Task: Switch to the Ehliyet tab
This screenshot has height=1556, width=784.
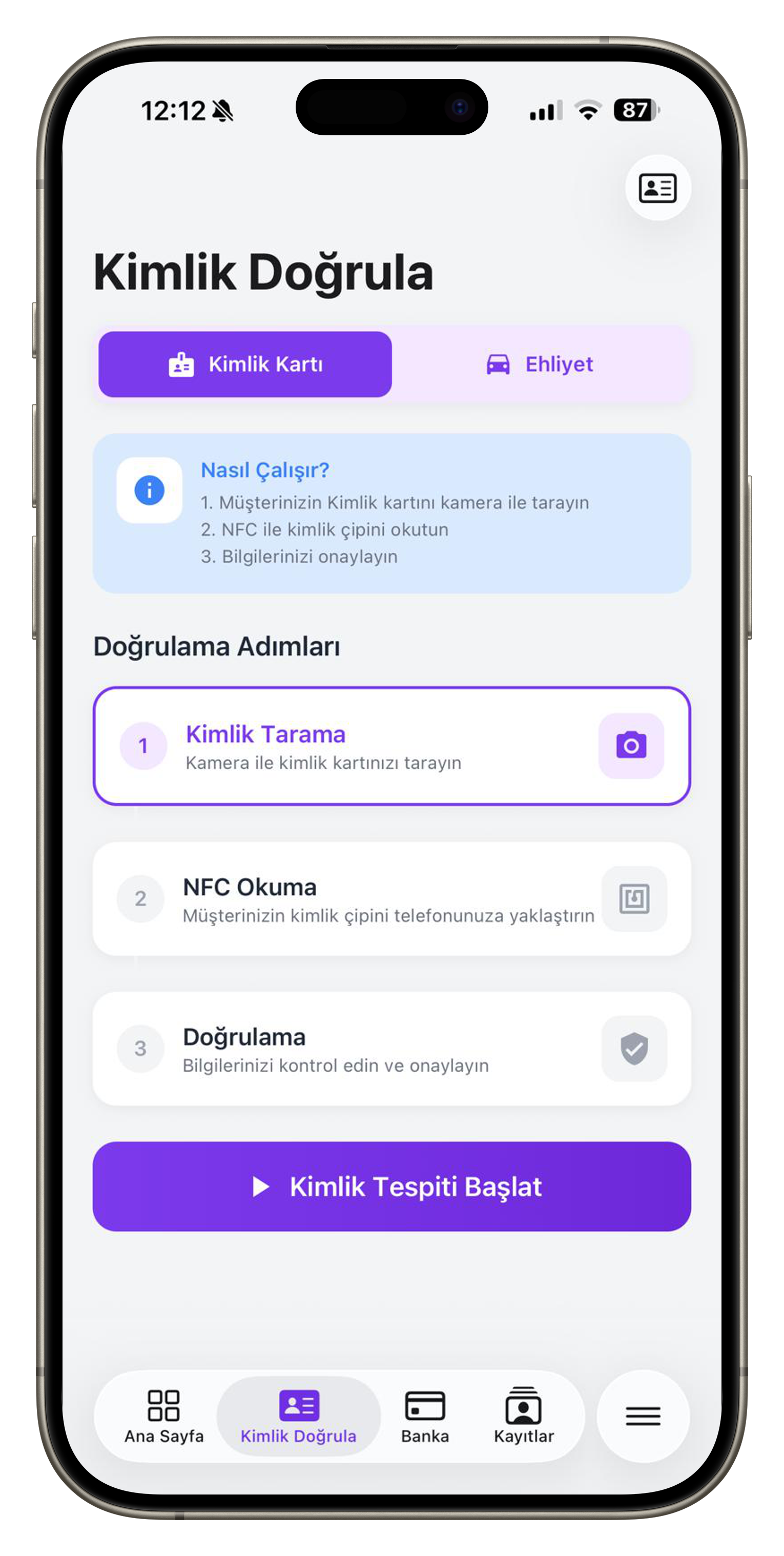Action: click(542, 364)
